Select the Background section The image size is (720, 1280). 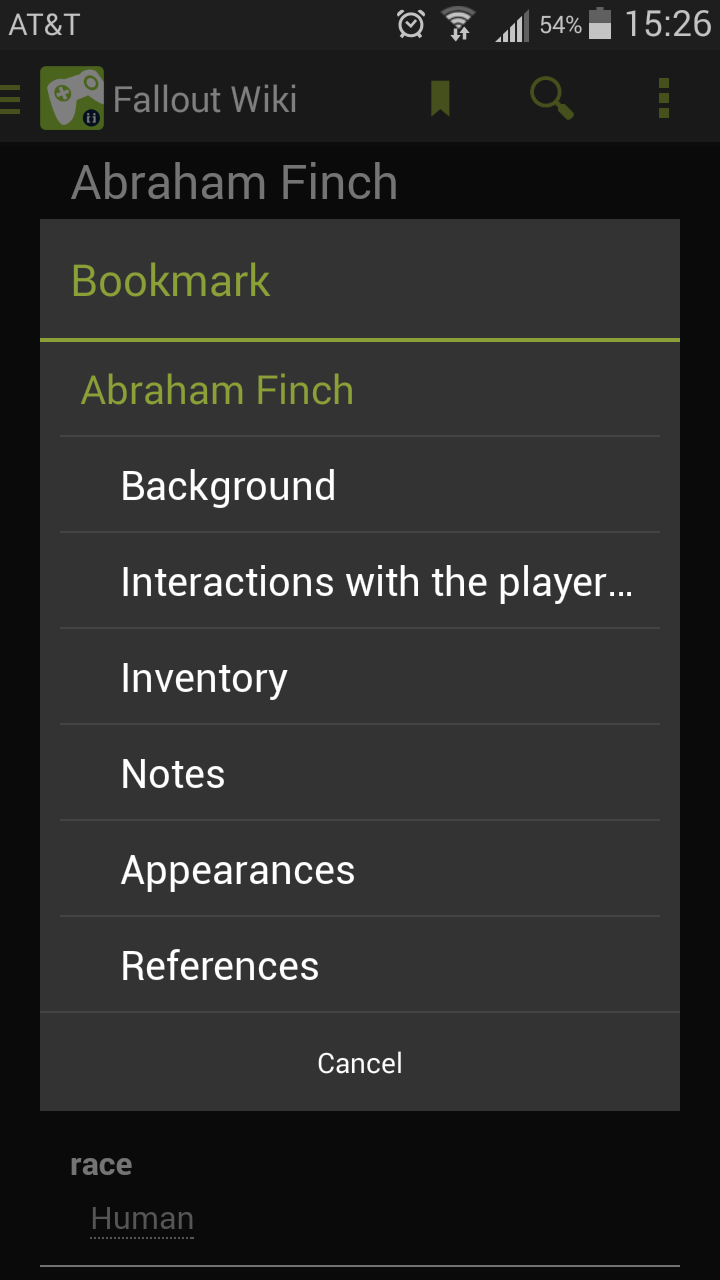[228, 486]
